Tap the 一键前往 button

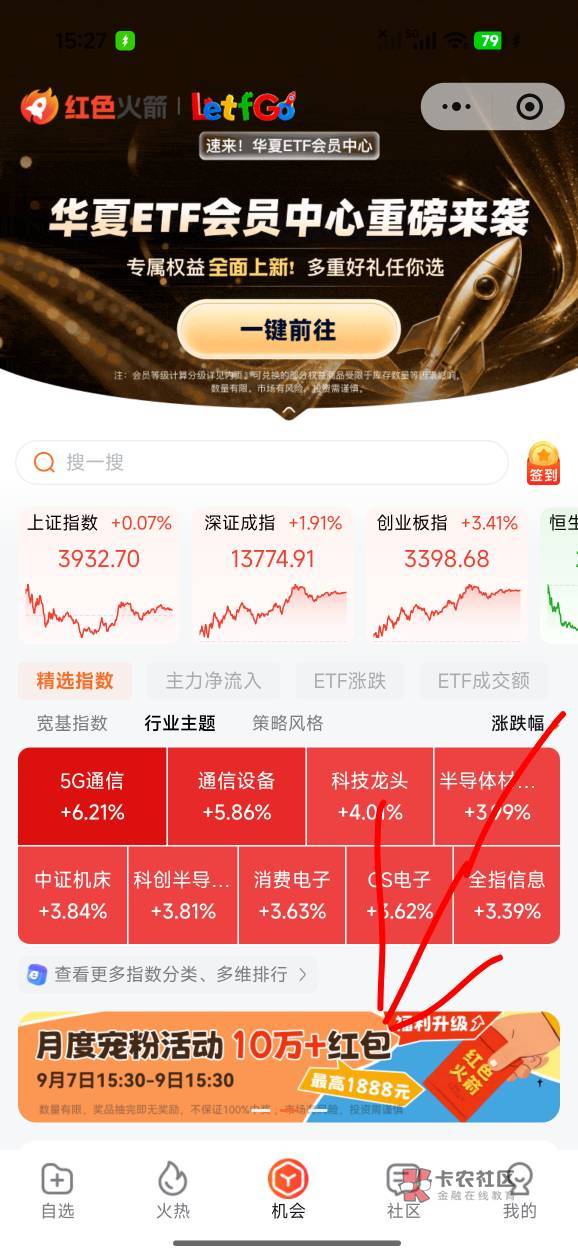tap(288, 330)
